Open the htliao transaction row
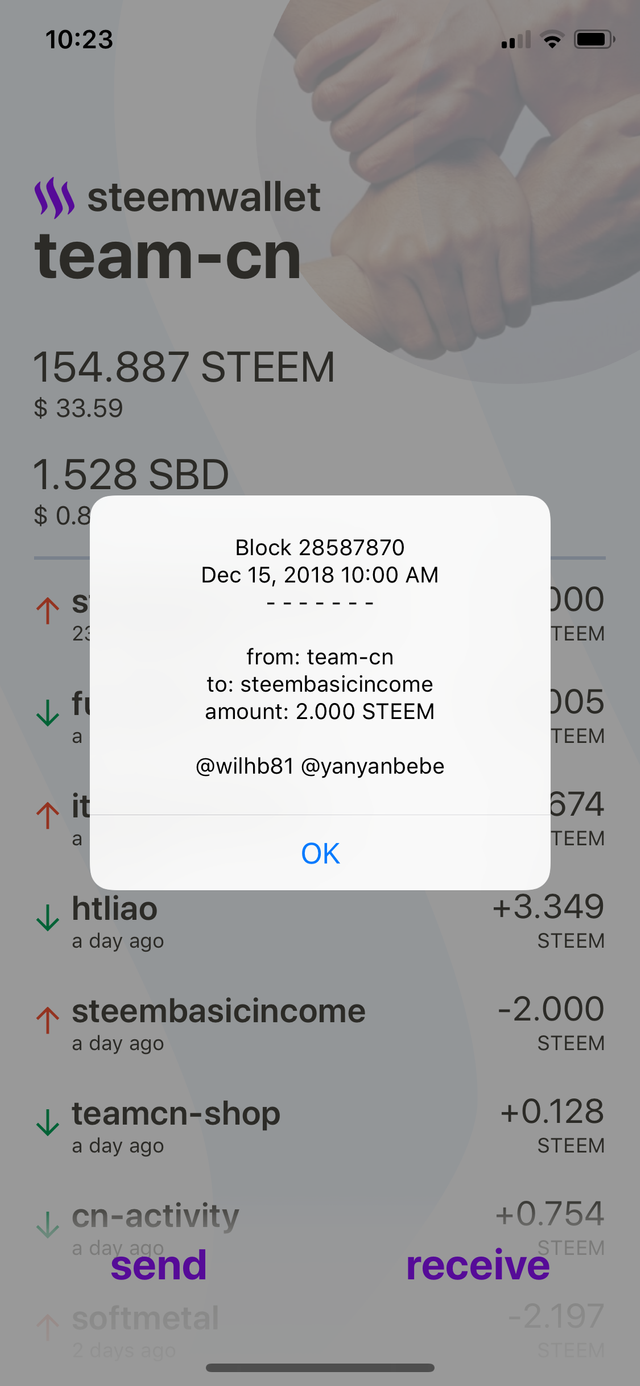The width and height of the screenshot is (640, 1386). [320, 921]
